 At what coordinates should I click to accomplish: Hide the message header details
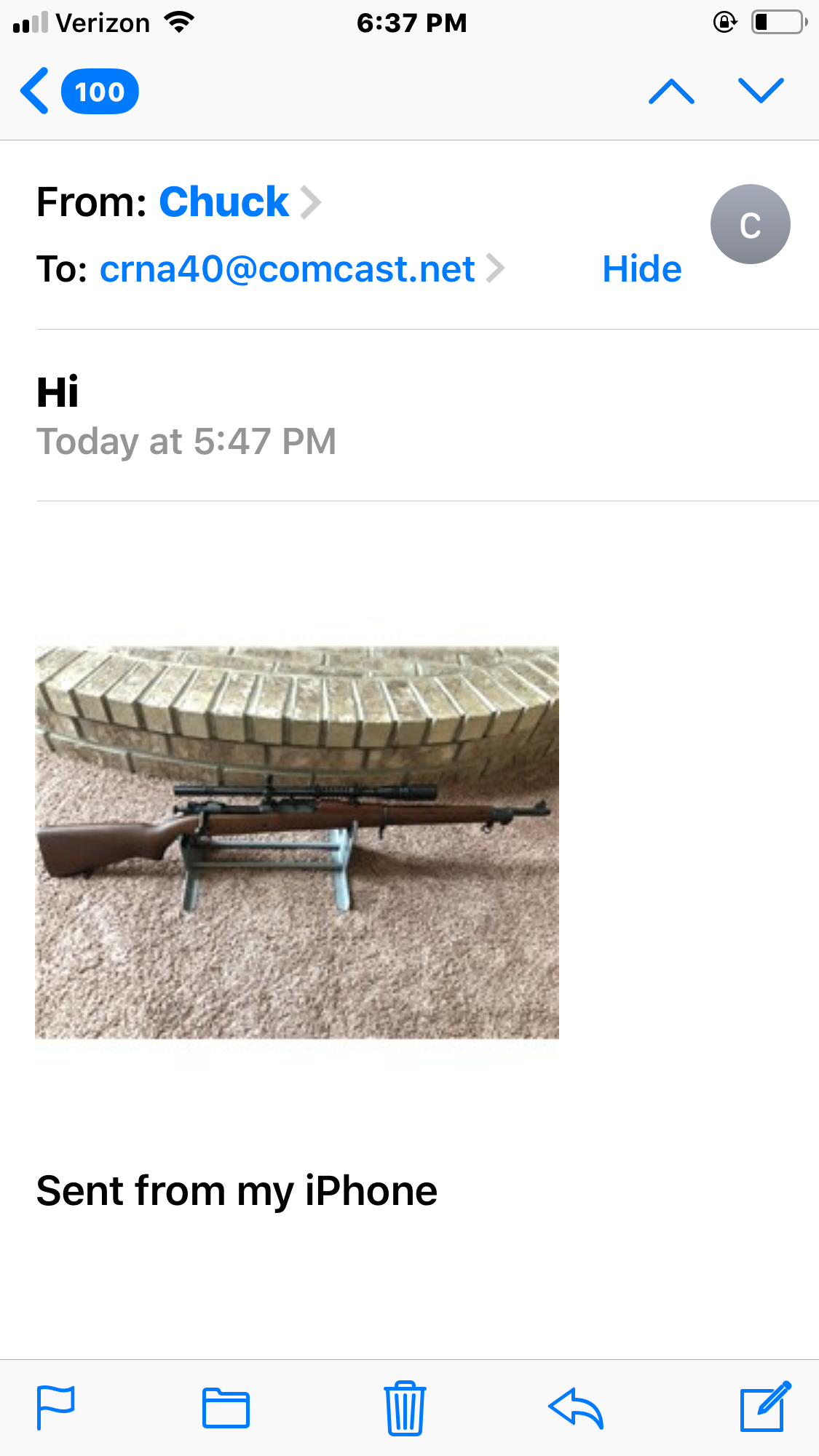(x=641, y=269)
